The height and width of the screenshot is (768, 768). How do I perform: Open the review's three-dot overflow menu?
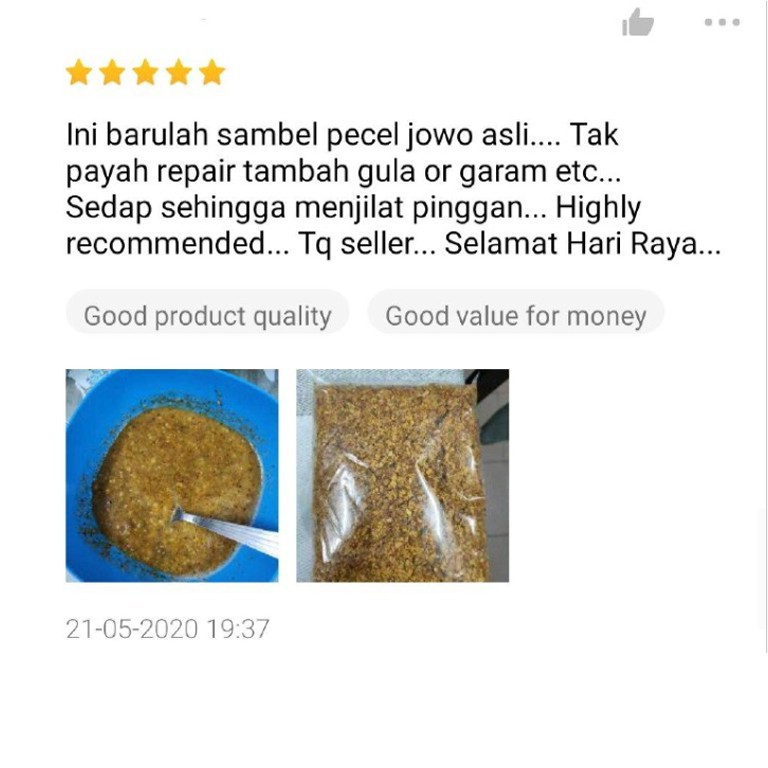pos(722,22)
